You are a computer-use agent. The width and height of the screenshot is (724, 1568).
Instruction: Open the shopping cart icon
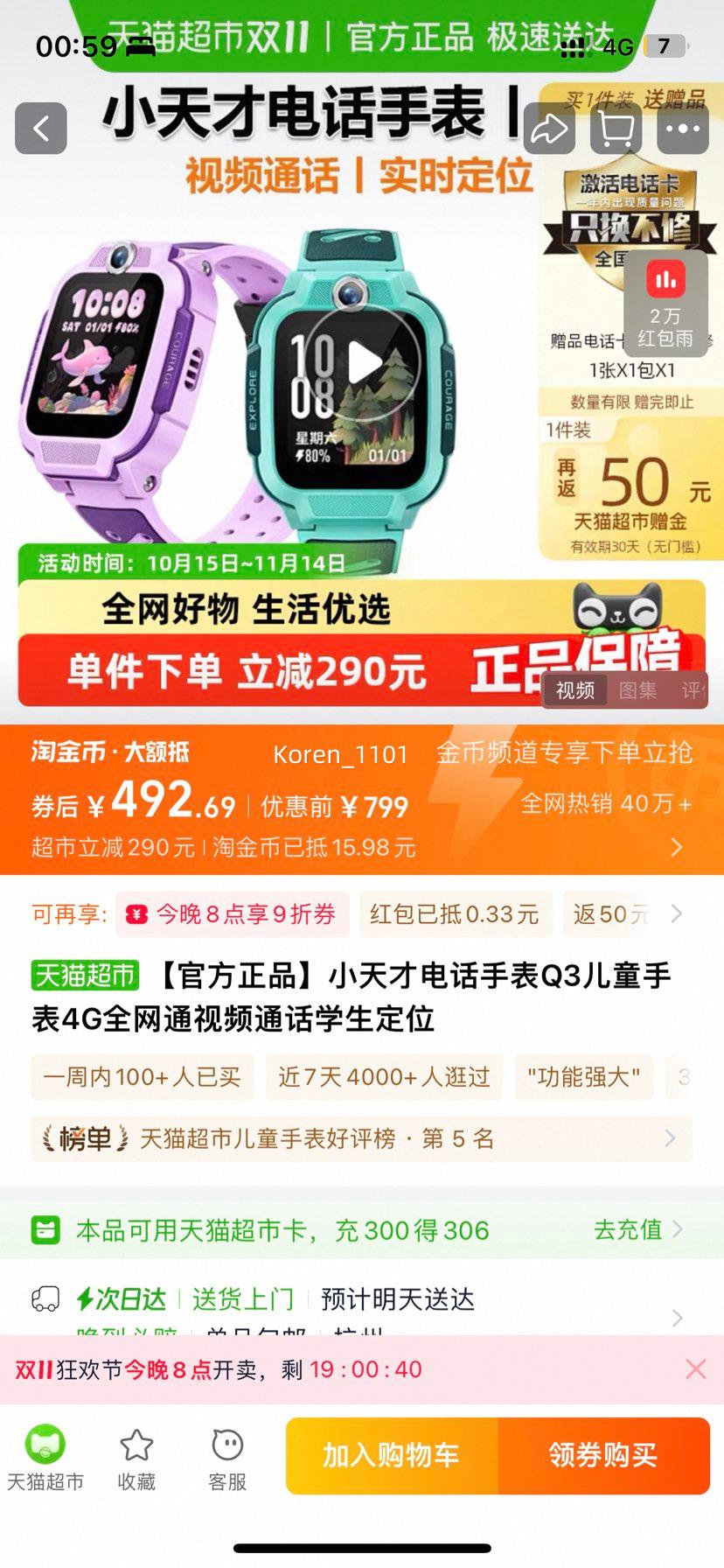point(616,129)
